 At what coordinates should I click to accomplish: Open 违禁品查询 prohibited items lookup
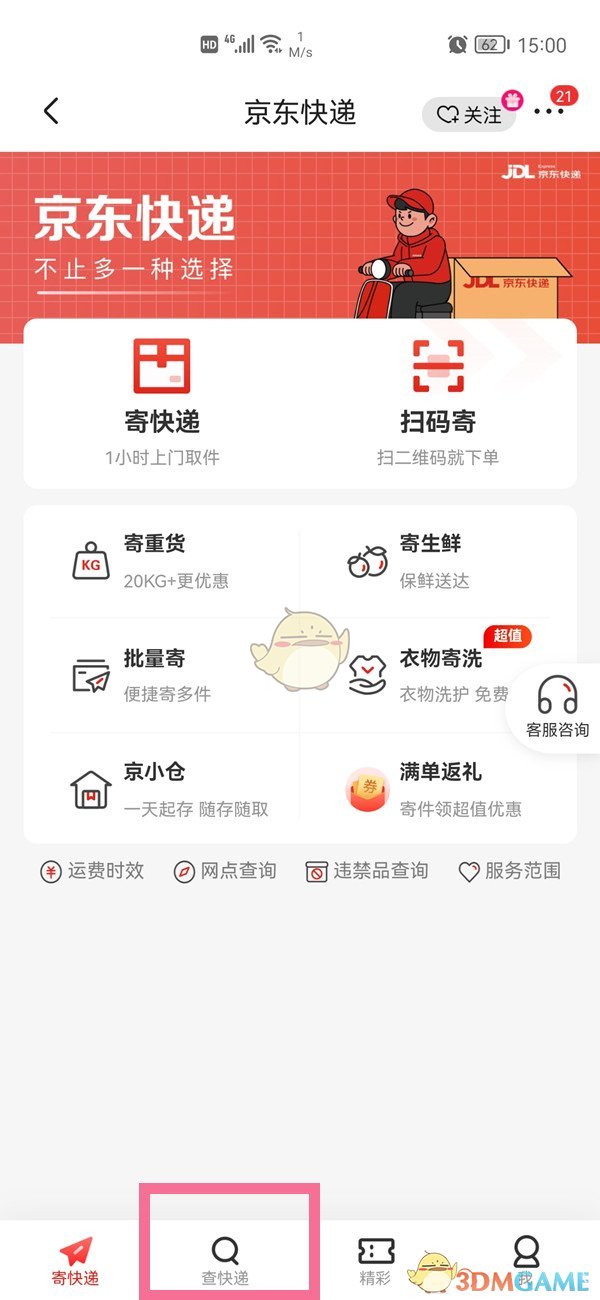click(367, 871)
